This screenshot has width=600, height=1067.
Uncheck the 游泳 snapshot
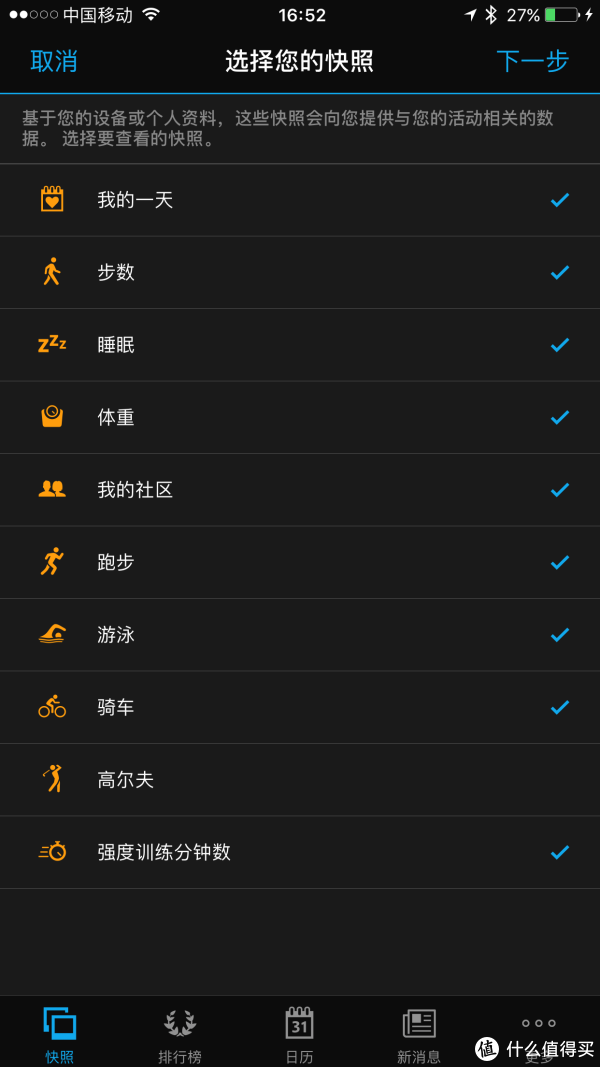click(x=300, y=635)
